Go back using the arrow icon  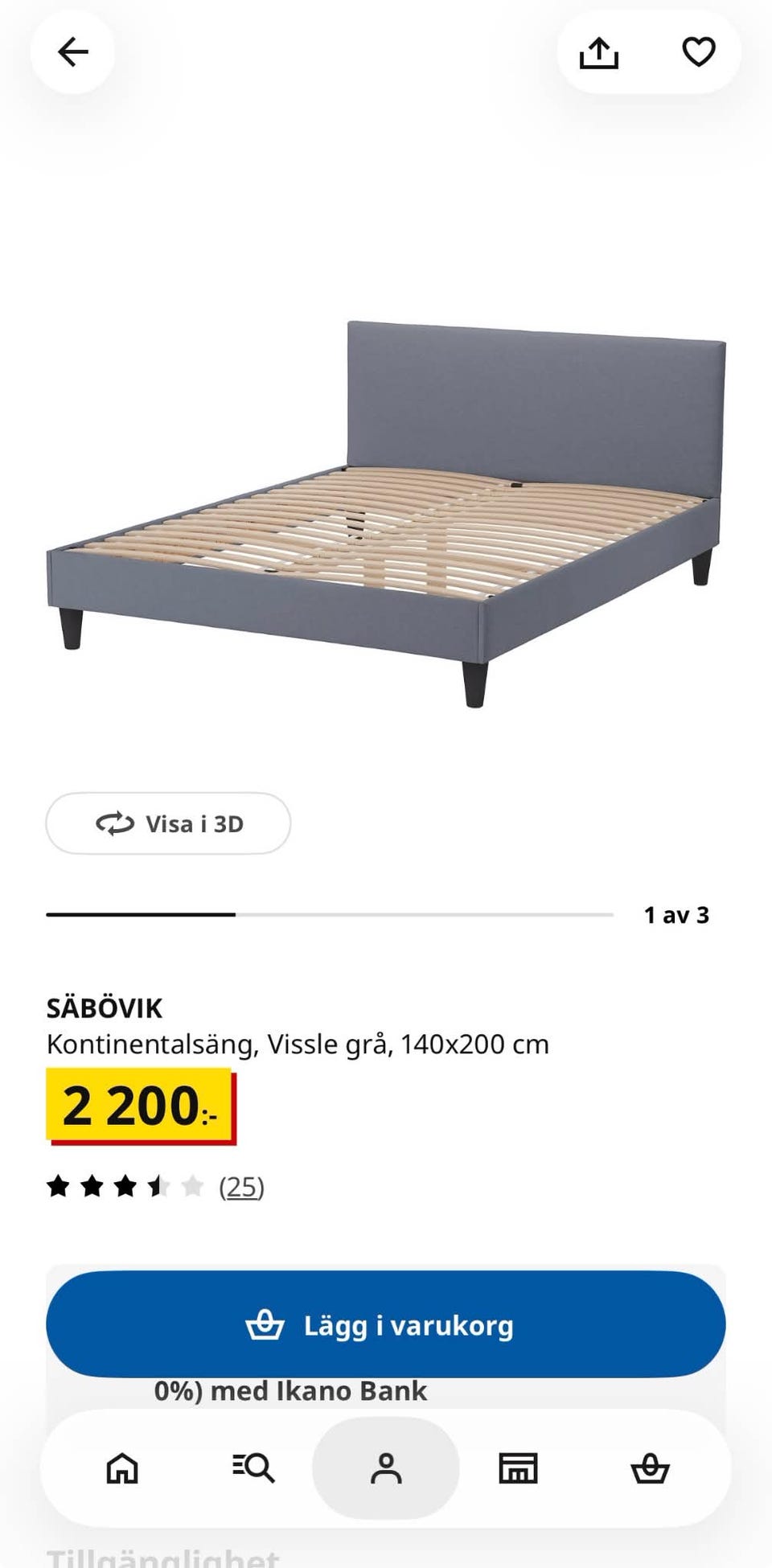coord(72,52)
